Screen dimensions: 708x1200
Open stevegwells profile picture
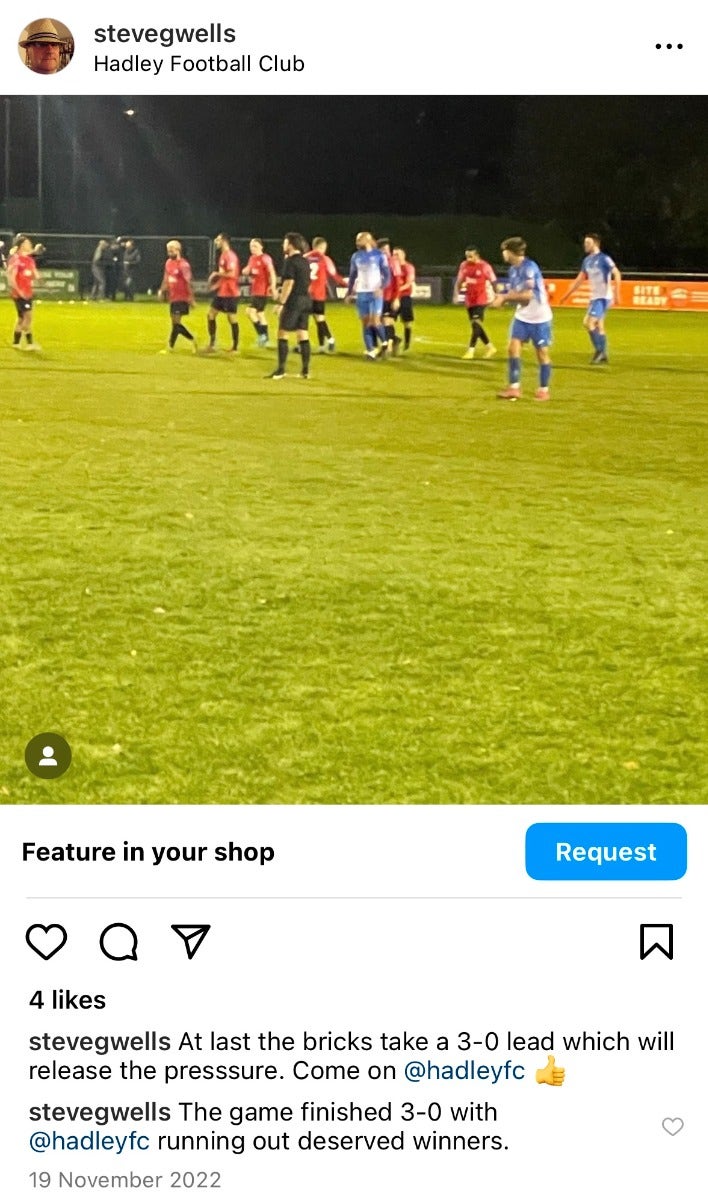click(46, 46)
